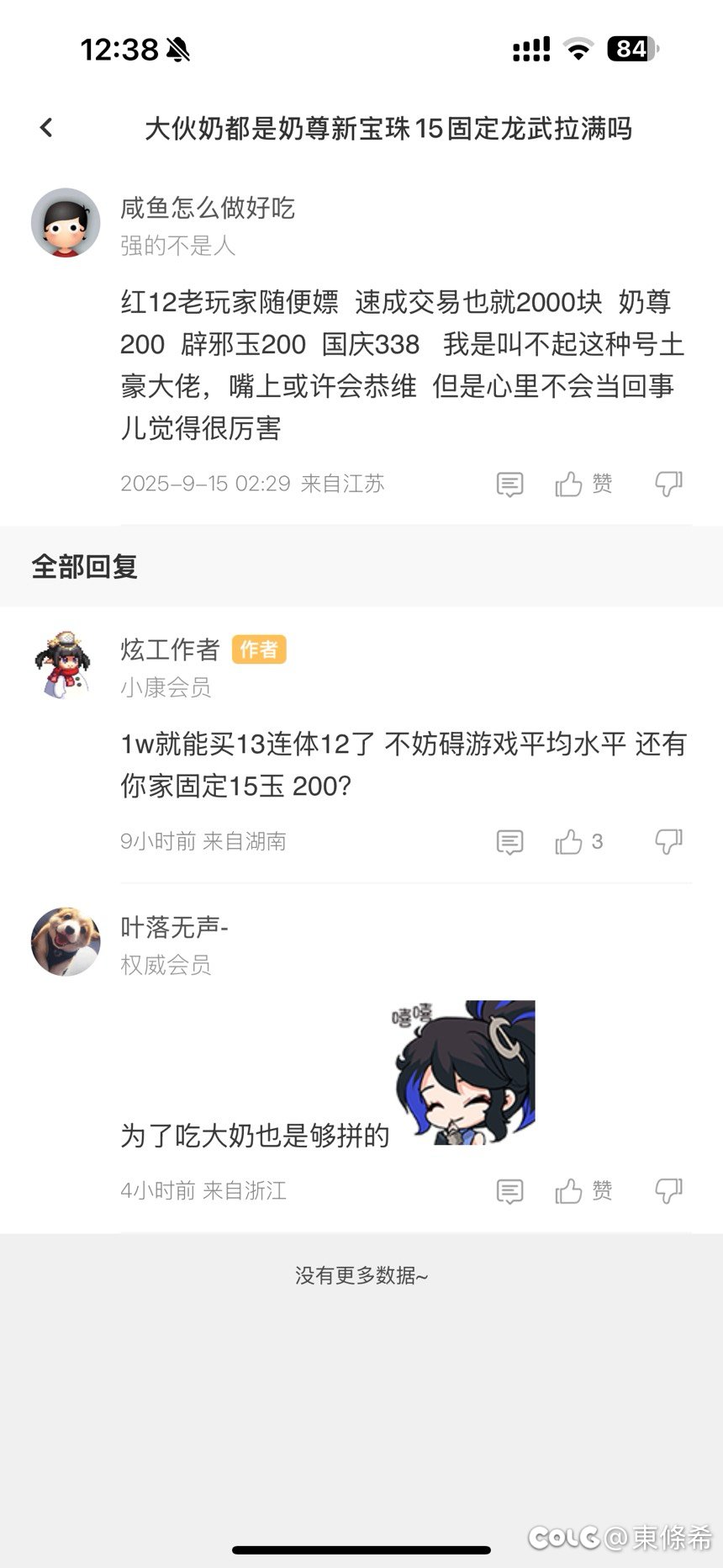The image size is (723, 1568).
Task: Open username 咸鱼怎么做好吃
Action: [x=208, y=208]
